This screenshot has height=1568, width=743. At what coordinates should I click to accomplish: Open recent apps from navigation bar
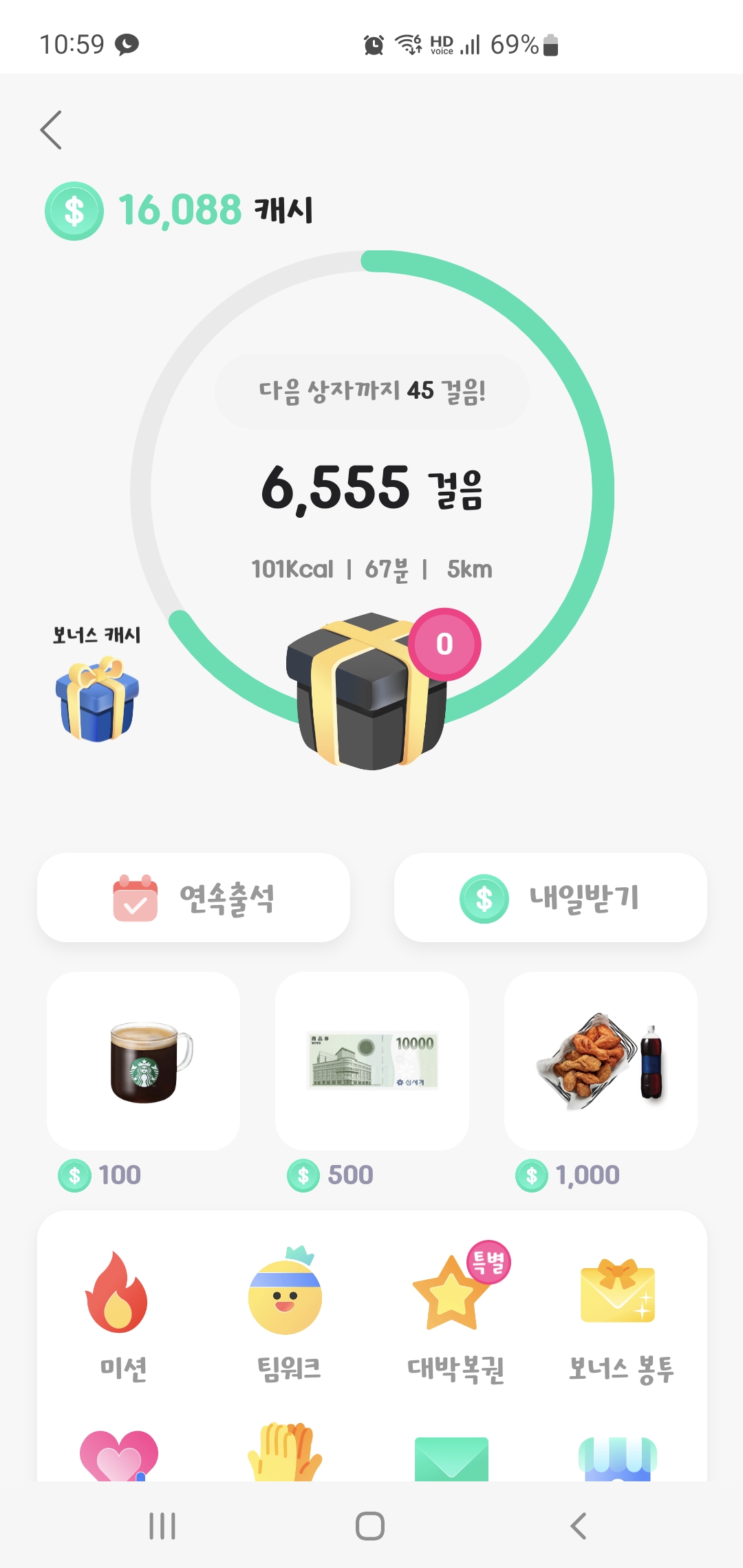(x=162, y=1526)
